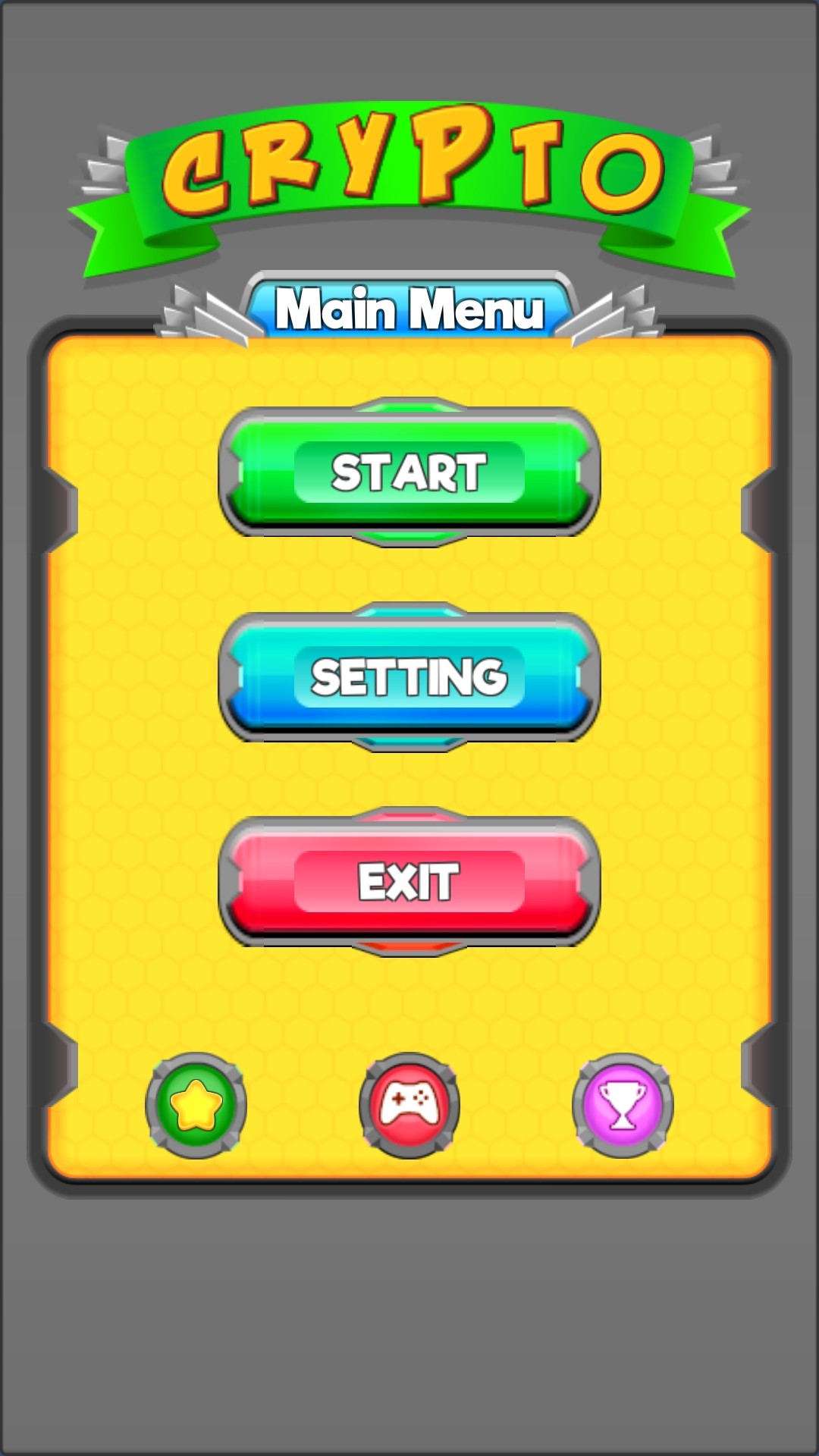Tap EXIT to quit the game
Screen dimensions: 819x1456
(409, 881)
